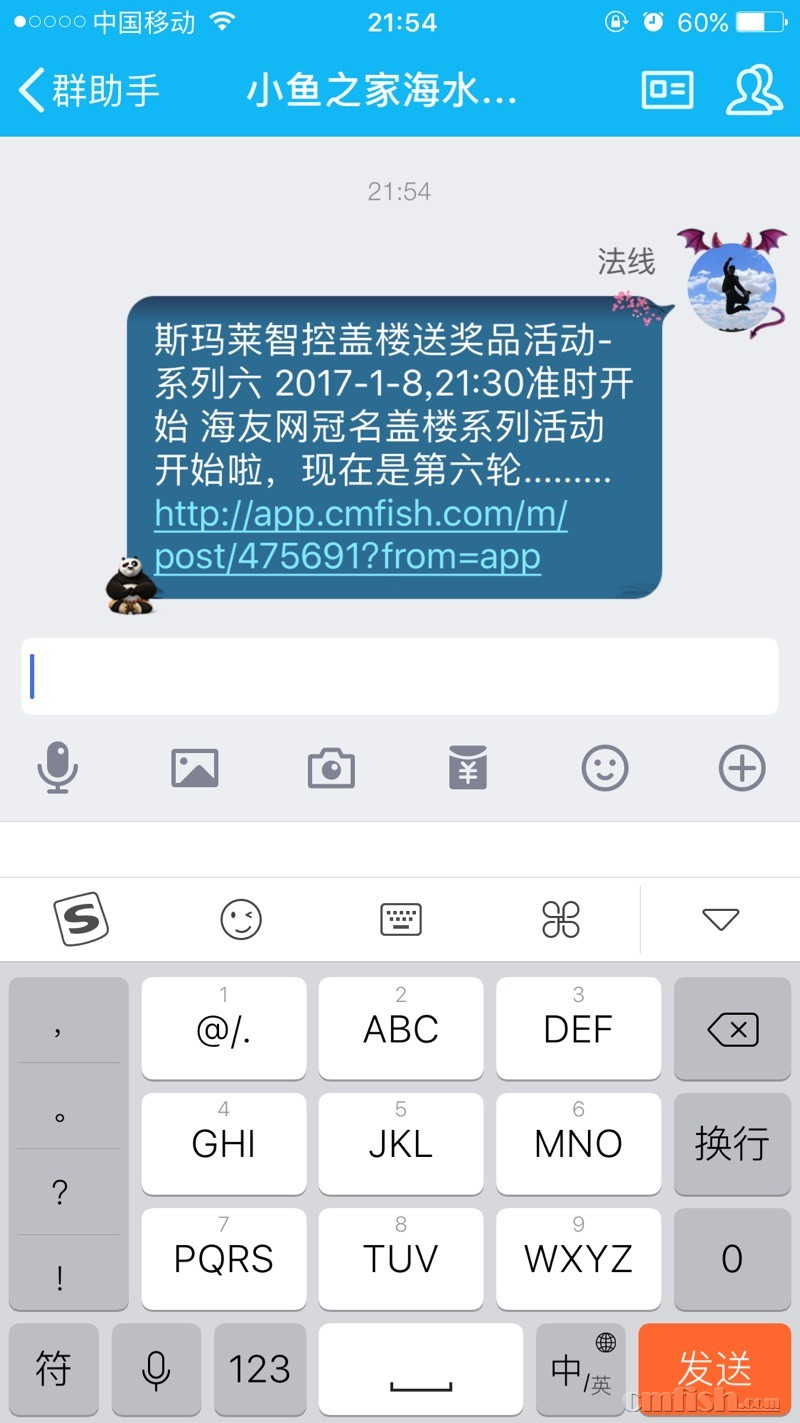Focus the message text field

click(x=400, y=676)
